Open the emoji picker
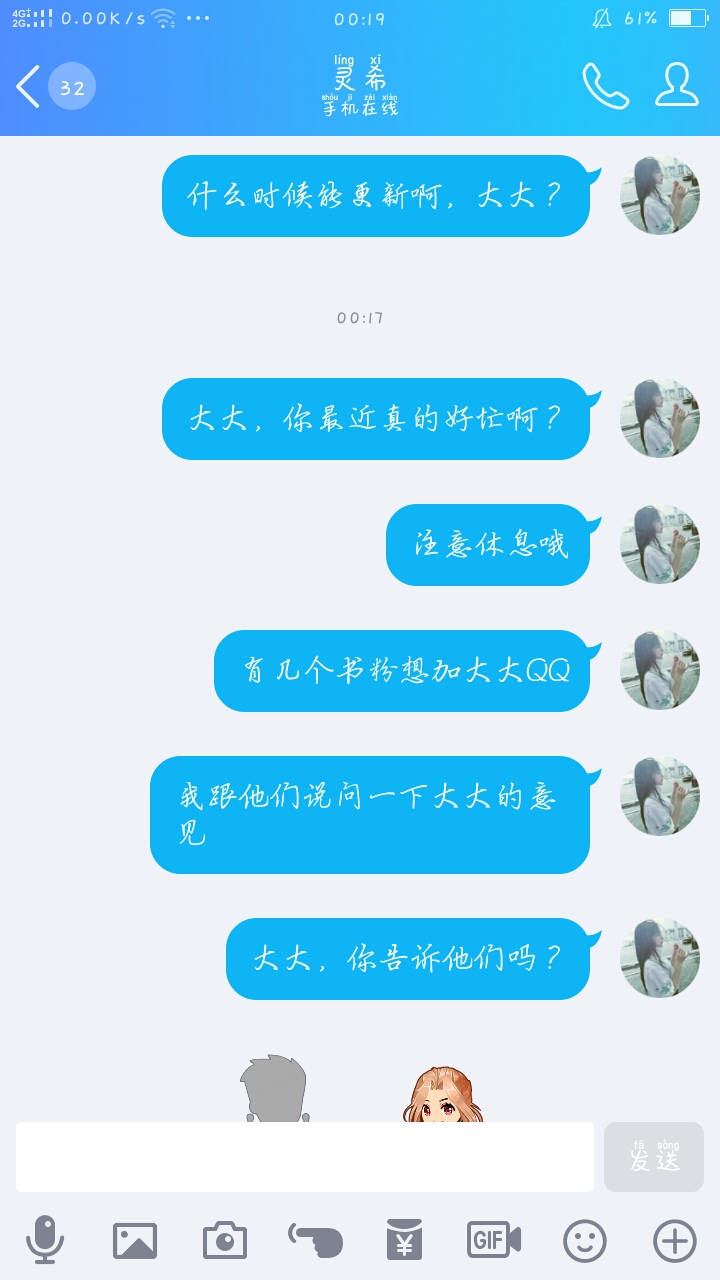 (585, 1240)
